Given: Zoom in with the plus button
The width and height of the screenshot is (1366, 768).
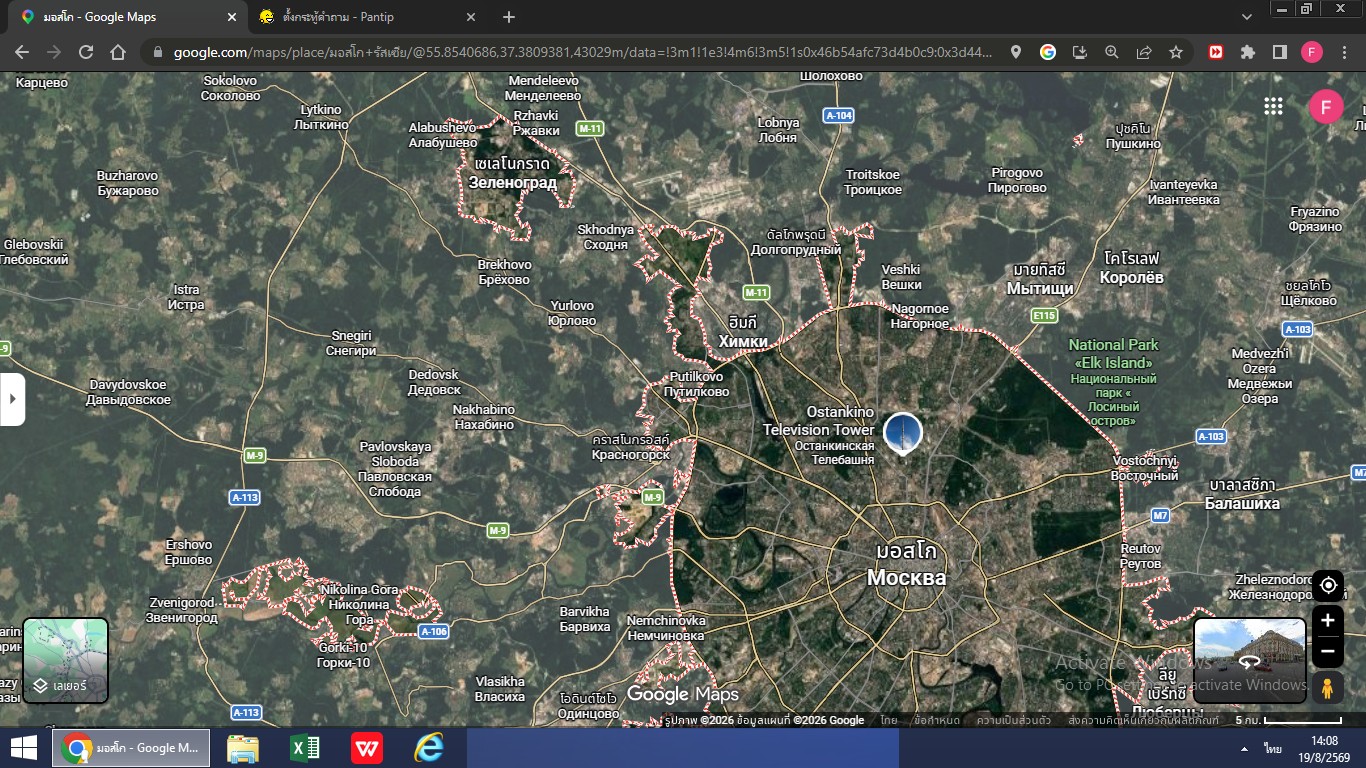Looking at the screenshot, I should (1327, 620).
